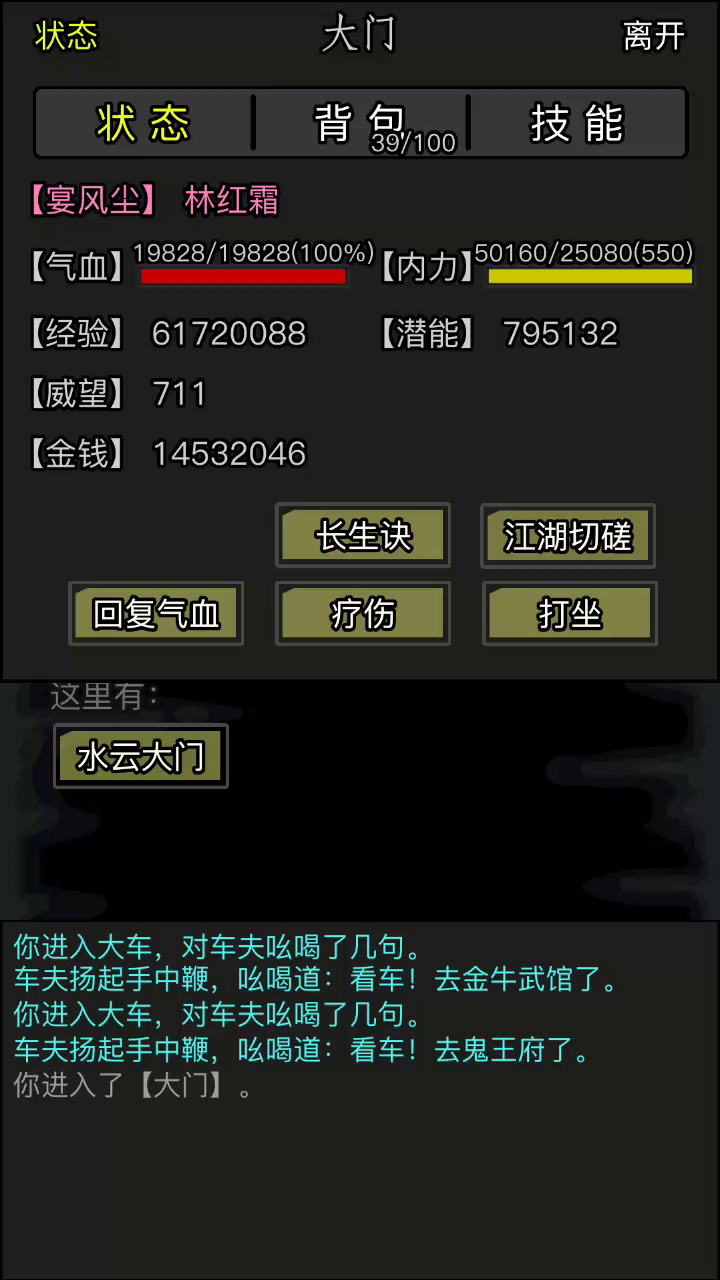Tap 离开 to leave
This screenshot has height=1280, width=720.
pos(654,37)
